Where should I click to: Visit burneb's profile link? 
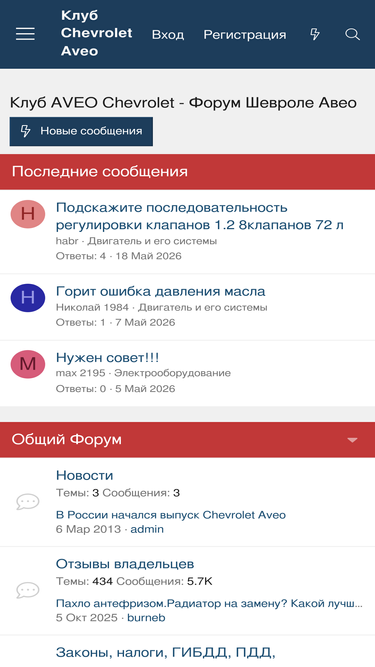(x=146, y=618)
